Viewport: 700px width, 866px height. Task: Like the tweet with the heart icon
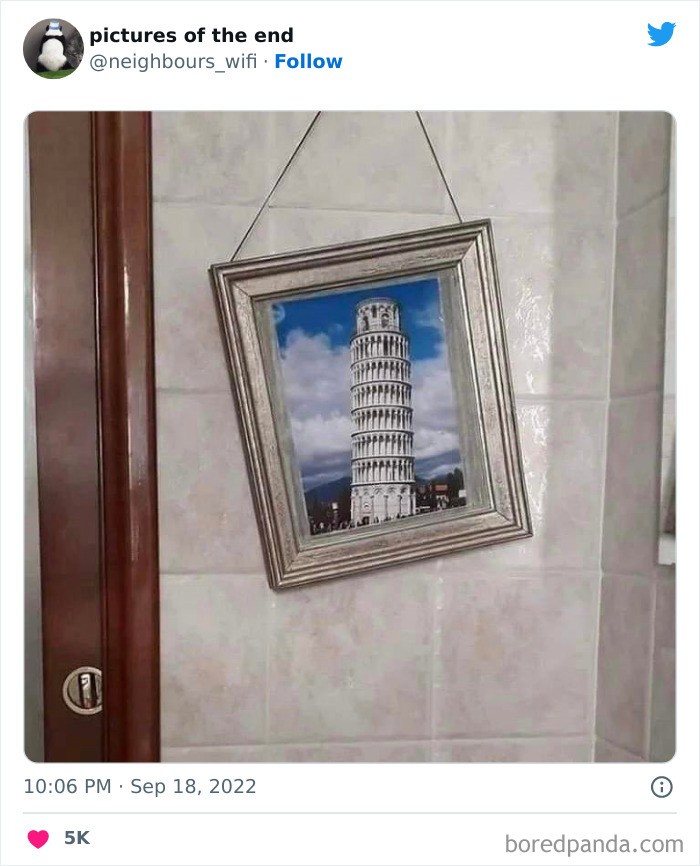(38, 838)
